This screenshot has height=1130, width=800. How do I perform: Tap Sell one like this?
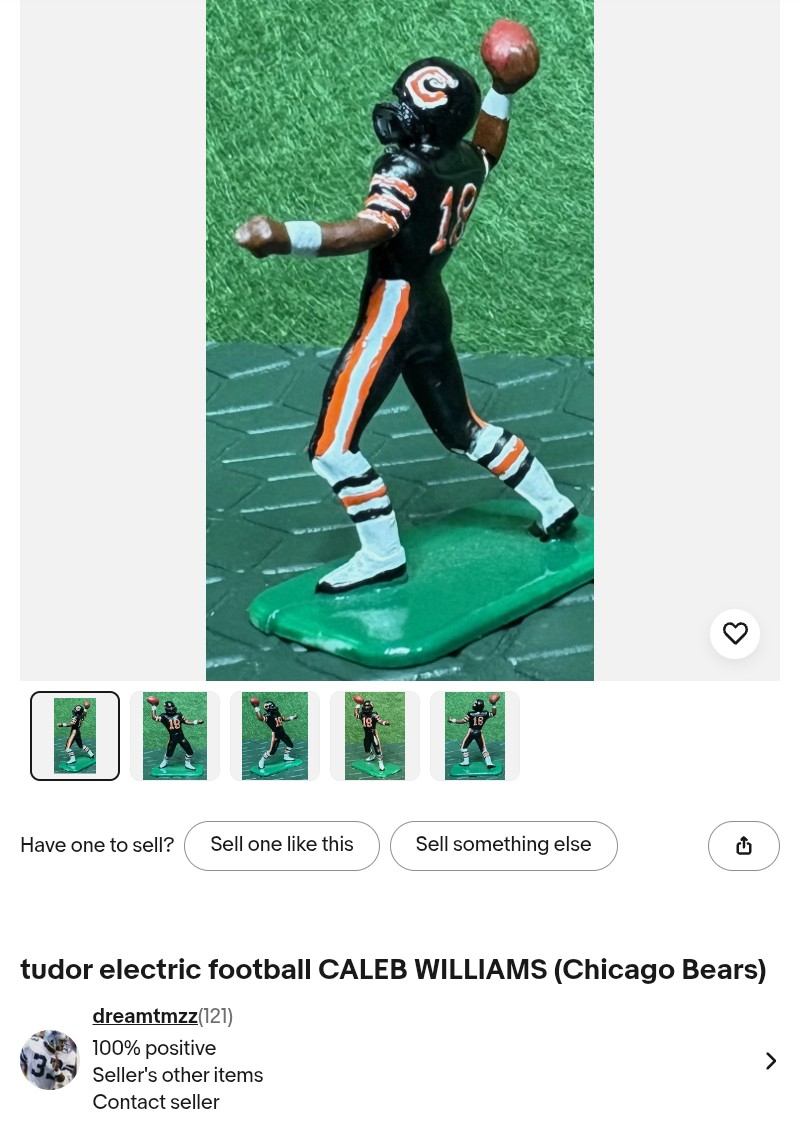click(x=282, y=845)
